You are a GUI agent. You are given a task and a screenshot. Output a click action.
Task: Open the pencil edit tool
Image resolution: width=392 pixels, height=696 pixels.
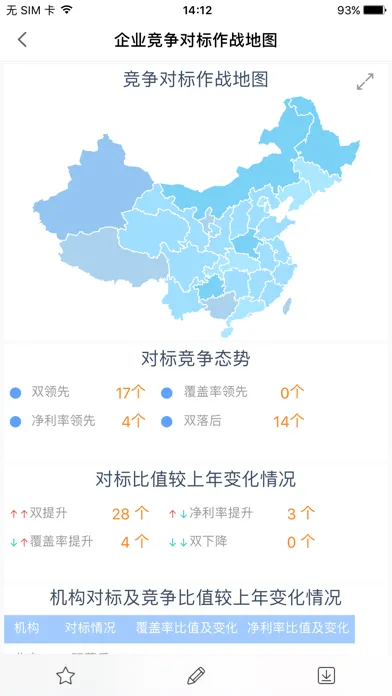pyautogui.click(x=196, y=676)
